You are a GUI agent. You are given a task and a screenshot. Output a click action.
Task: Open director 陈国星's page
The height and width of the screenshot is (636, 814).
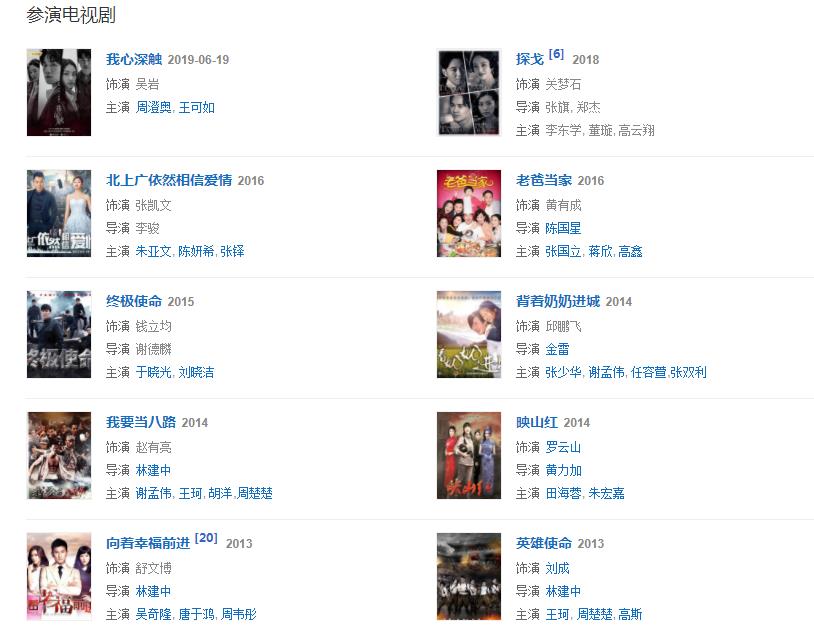[x=563, y=229]
